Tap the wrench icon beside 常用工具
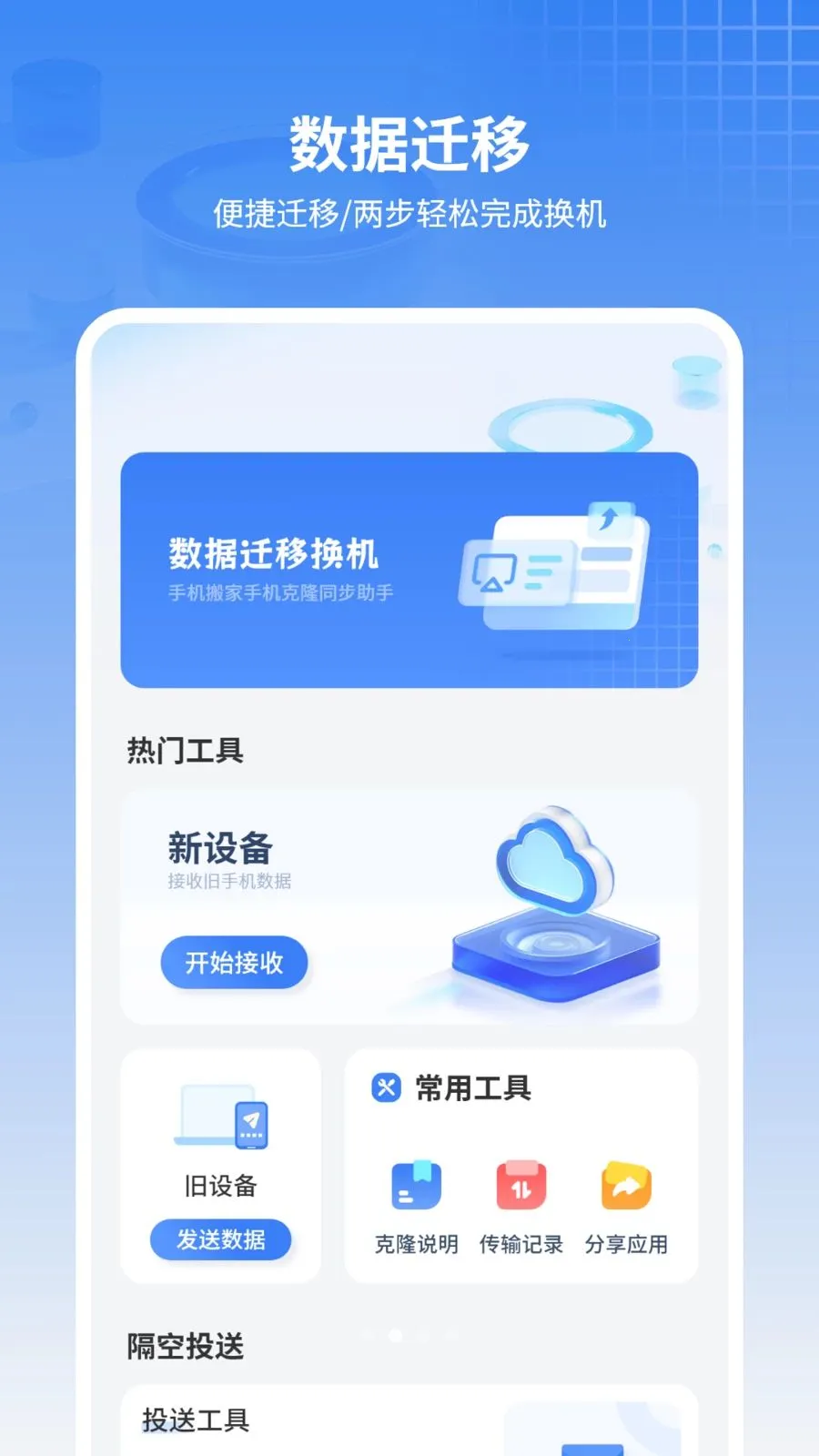 point(386,1088)
